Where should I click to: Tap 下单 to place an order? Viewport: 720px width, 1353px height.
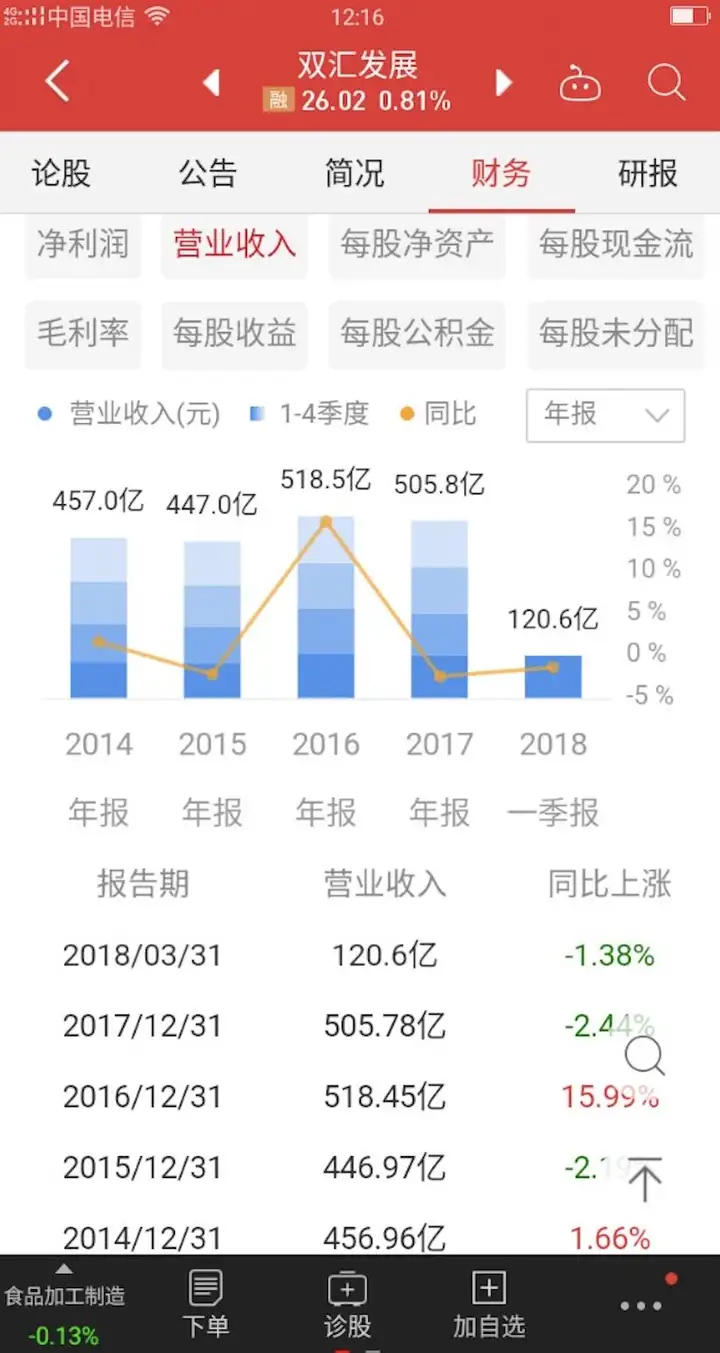pyautogui.click(x=205, y=1304)
